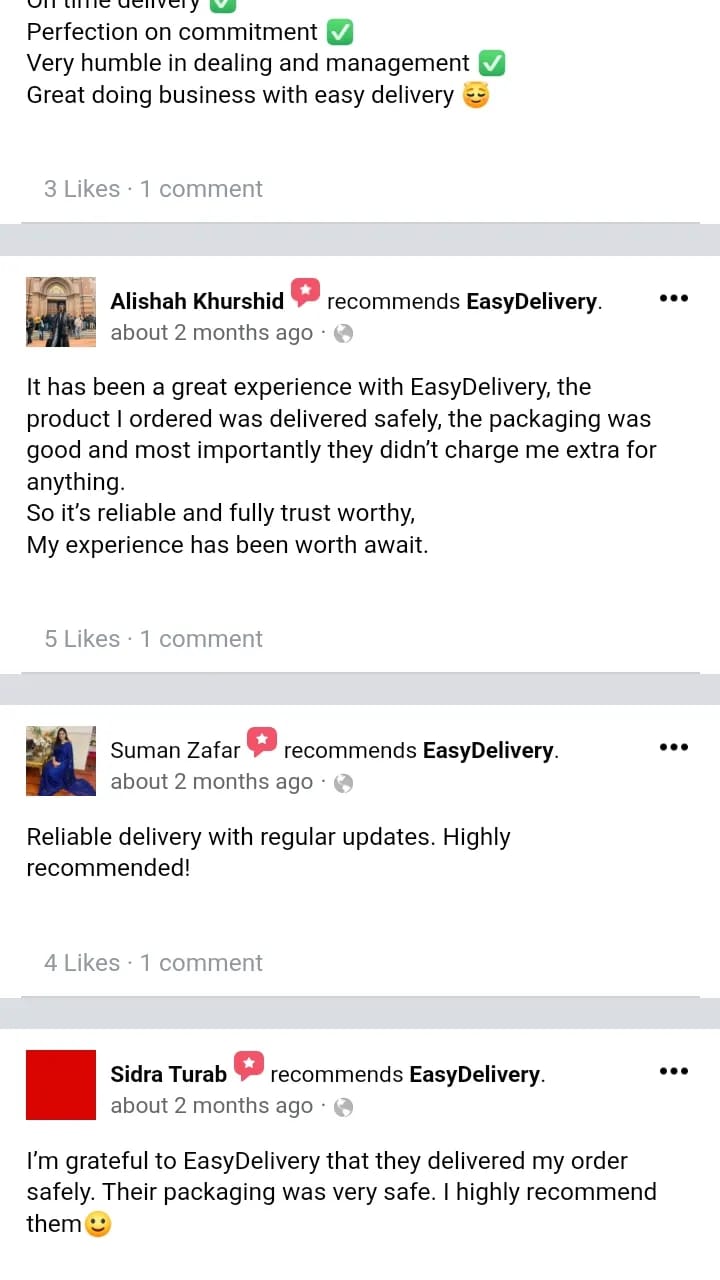Open overflow menu on Suman Zafar's review
The image size is (720, 1280).
(x=674, y=747)
